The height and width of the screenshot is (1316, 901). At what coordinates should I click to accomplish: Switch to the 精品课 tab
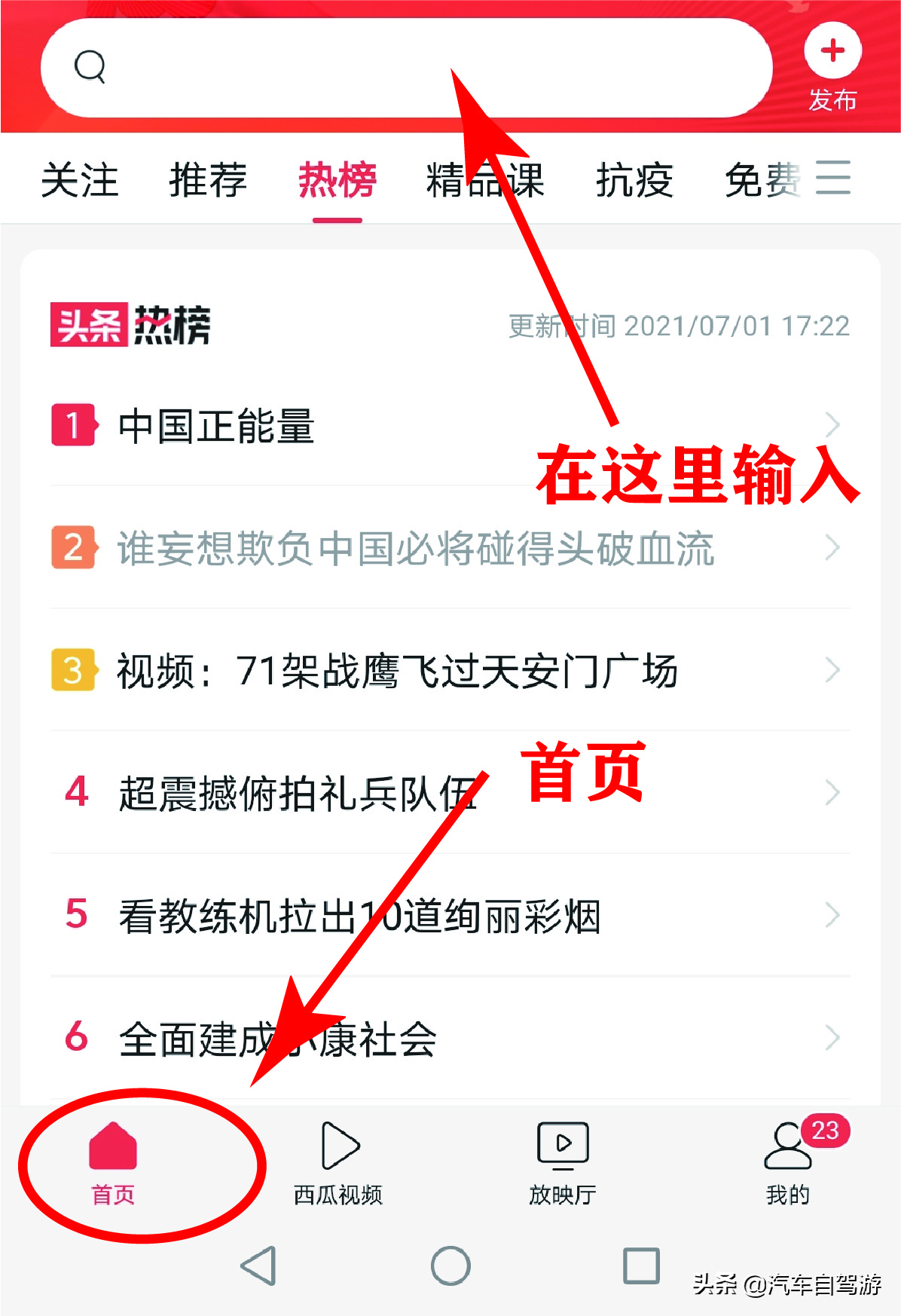coord(485,179)
